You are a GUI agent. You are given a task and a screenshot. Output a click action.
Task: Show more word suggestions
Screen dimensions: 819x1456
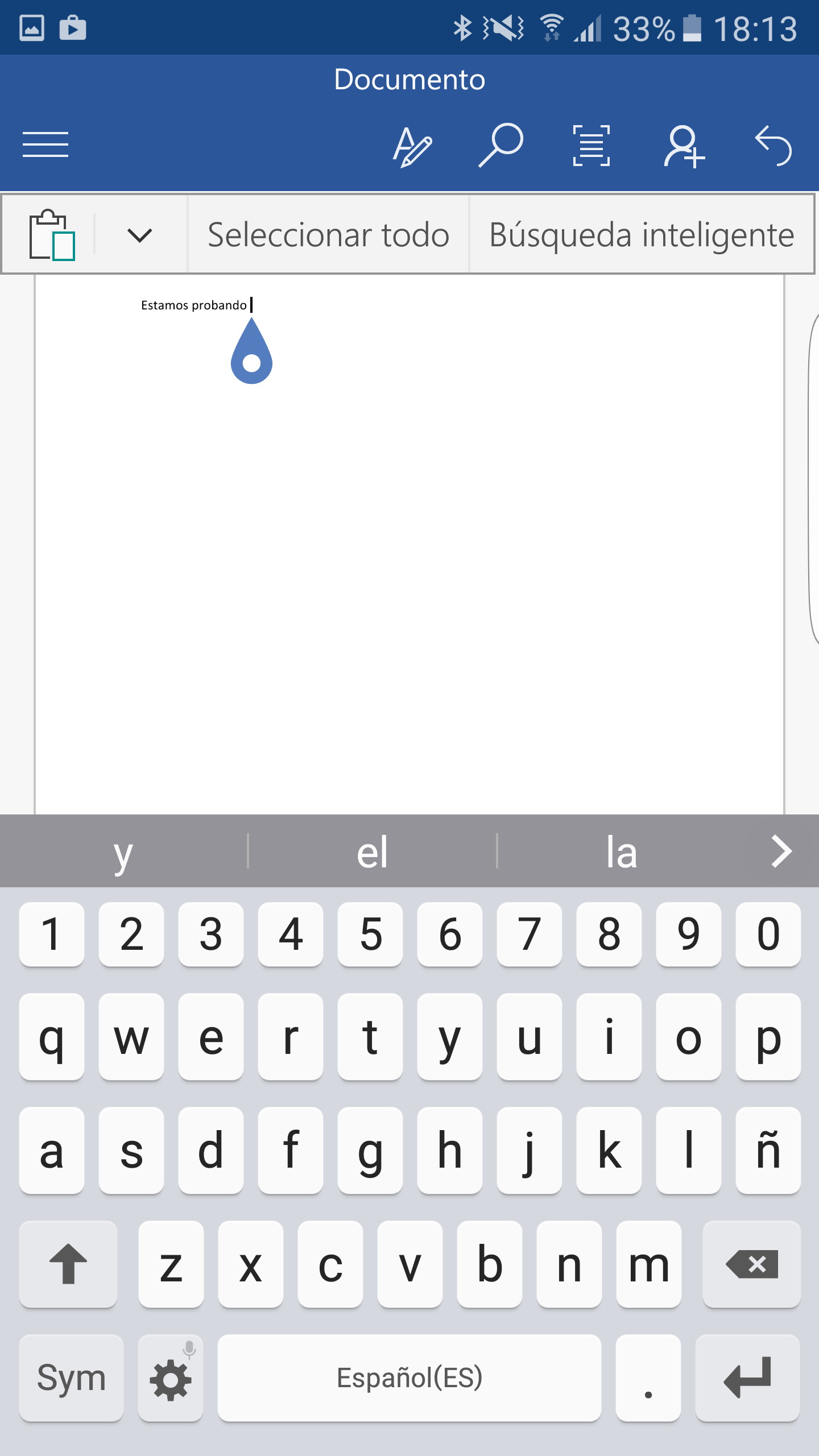(781, 851)
